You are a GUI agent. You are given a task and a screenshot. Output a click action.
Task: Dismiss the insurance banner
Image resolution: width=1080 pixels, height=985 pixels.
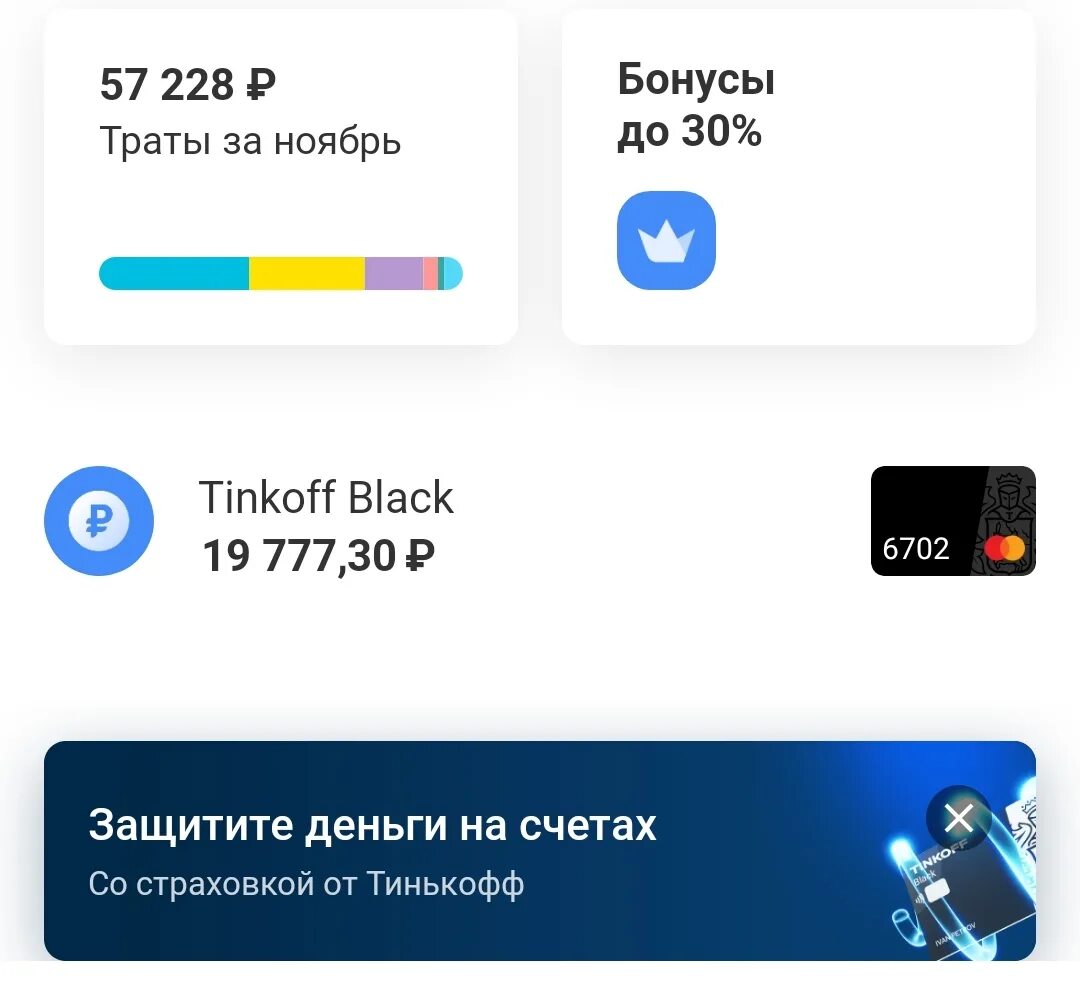(958, 819)
